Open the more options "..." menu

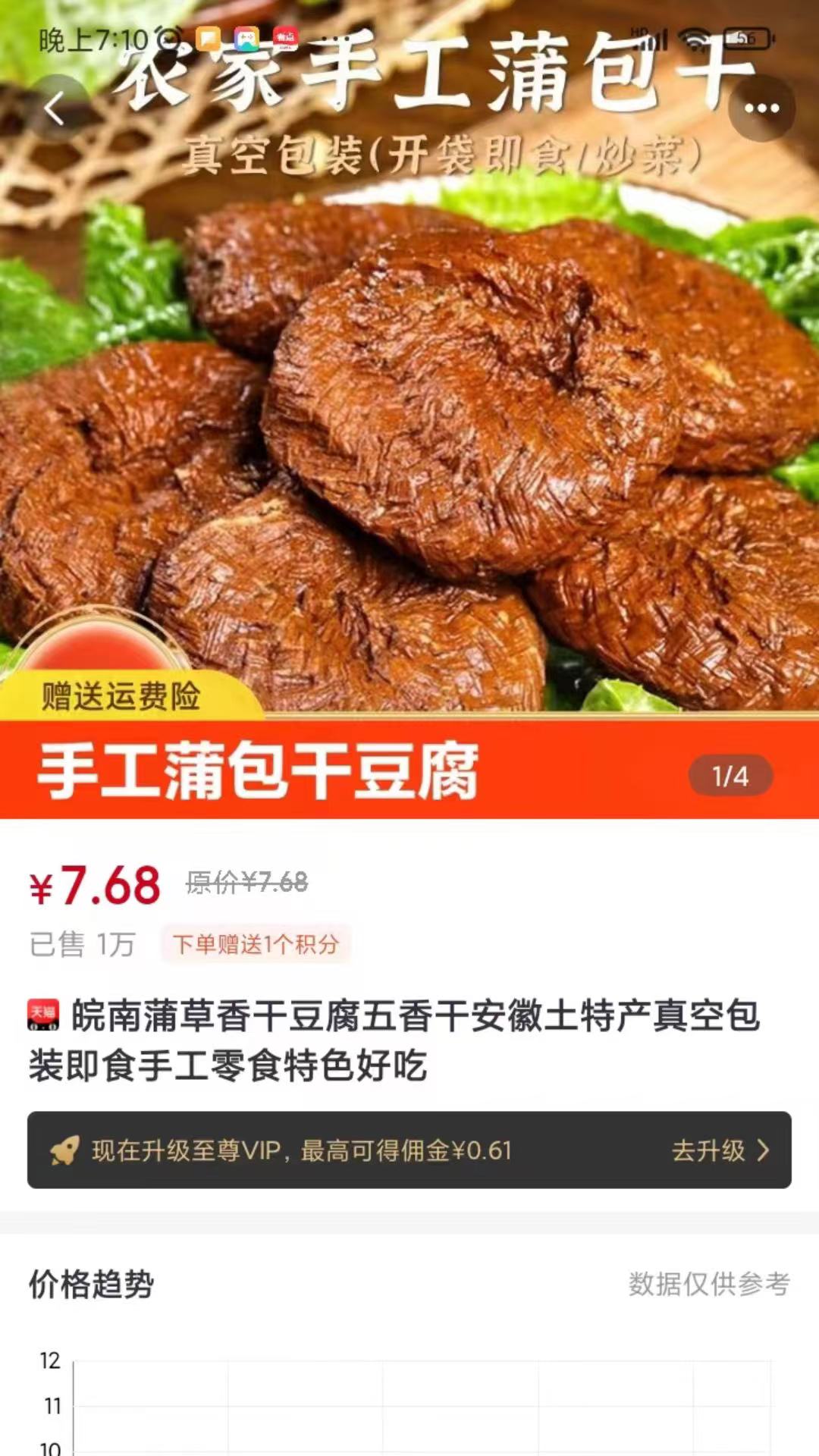761,108
